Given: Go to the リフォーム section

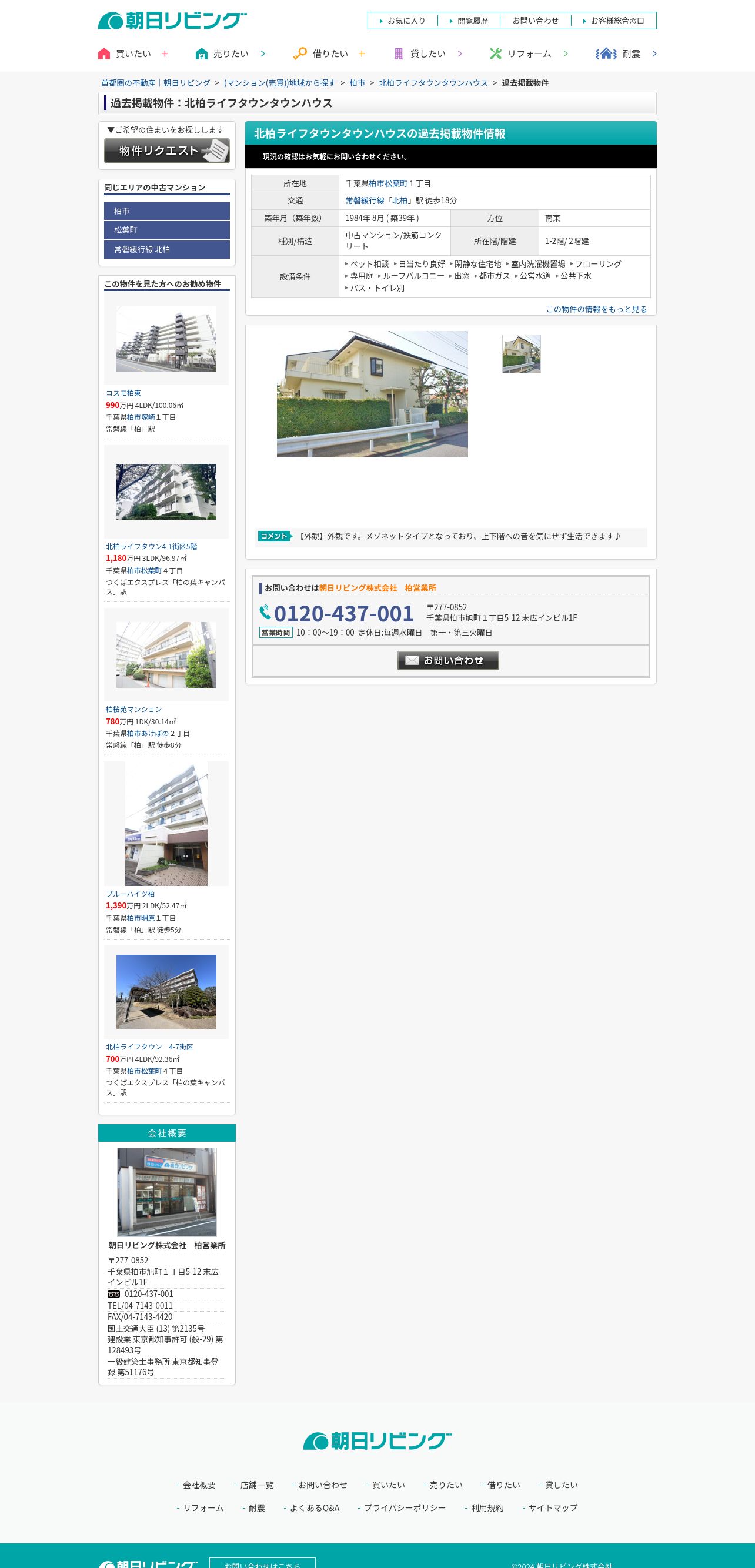Looking at the screenshot, I should pyautogui.click(x=529, y=54).
